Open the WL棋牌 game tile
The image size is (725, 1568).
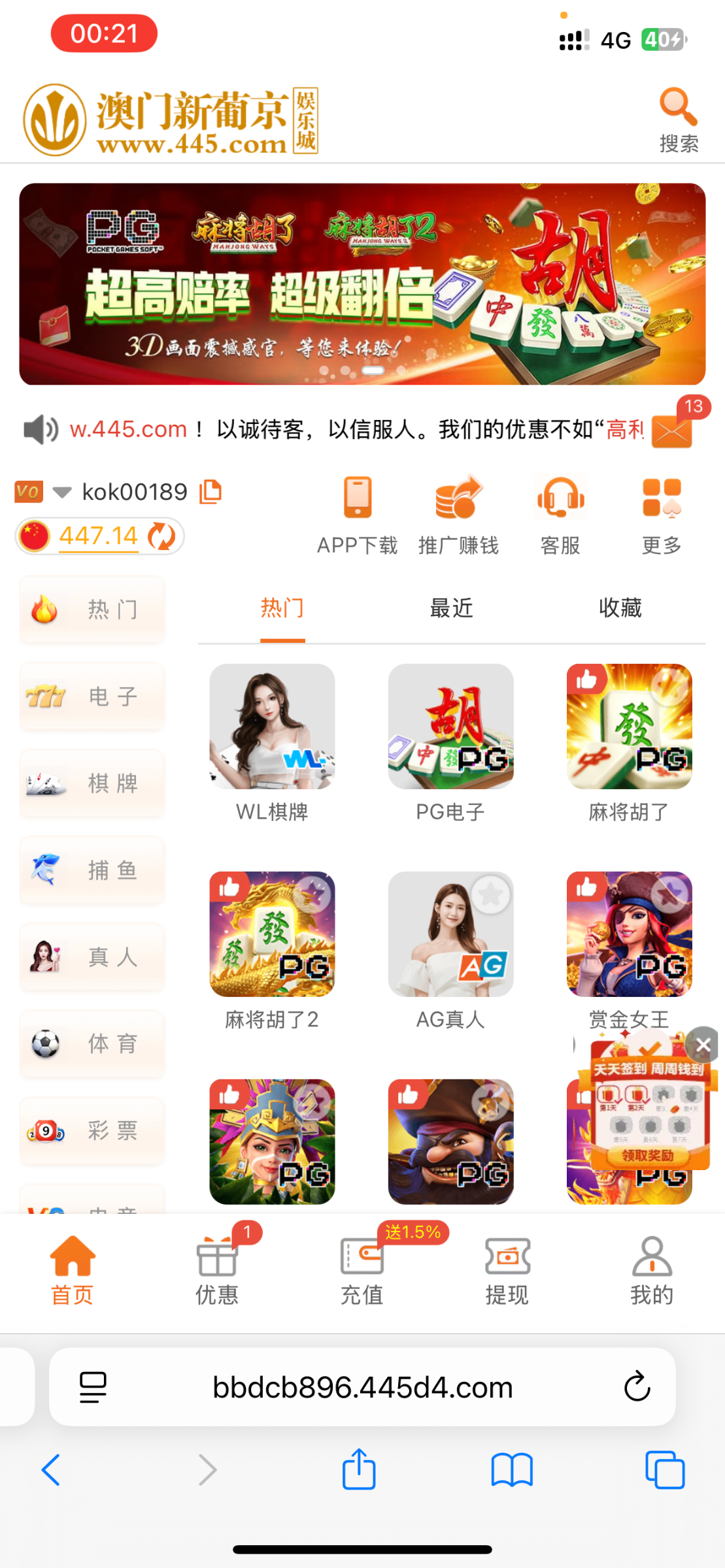272,727
